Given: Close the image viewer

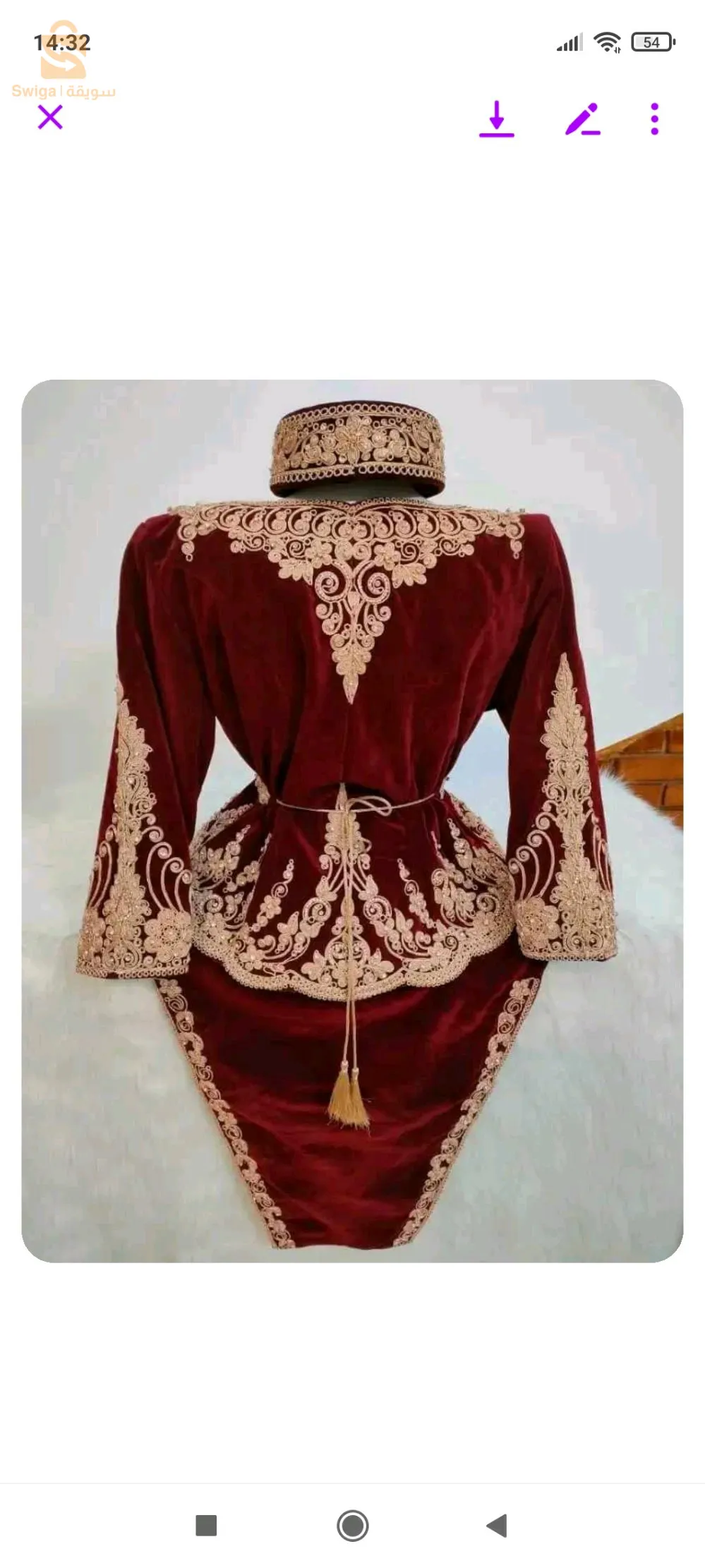Looking at the screenshot, I should pos(50,117).
